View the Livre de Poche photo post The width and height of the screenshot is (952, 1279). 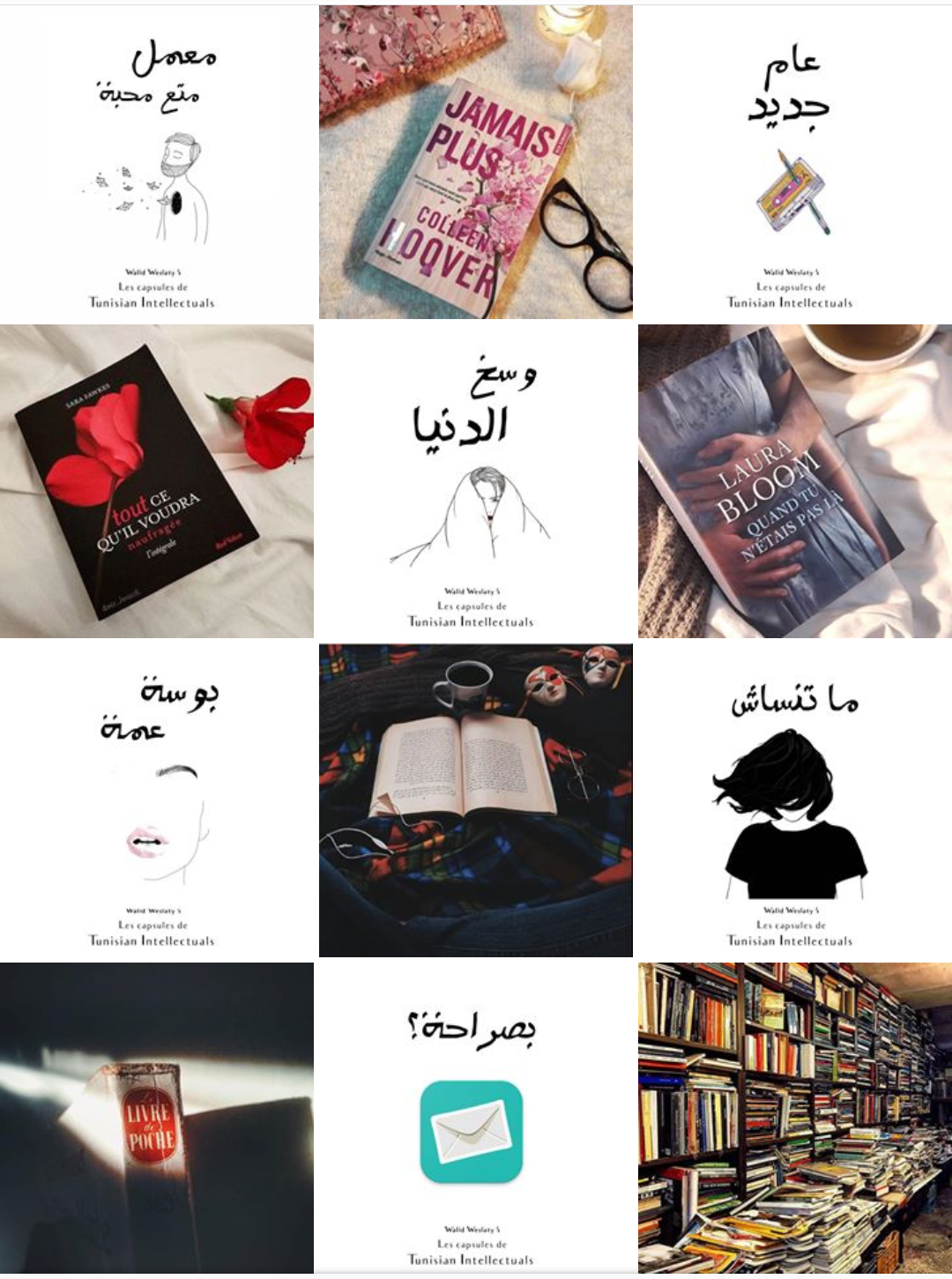156,1118
